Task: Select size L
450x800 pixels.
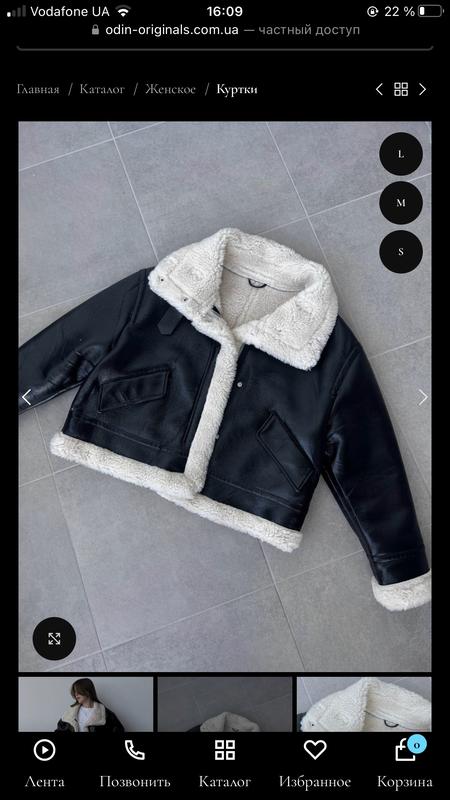Action: click(401, 154)
